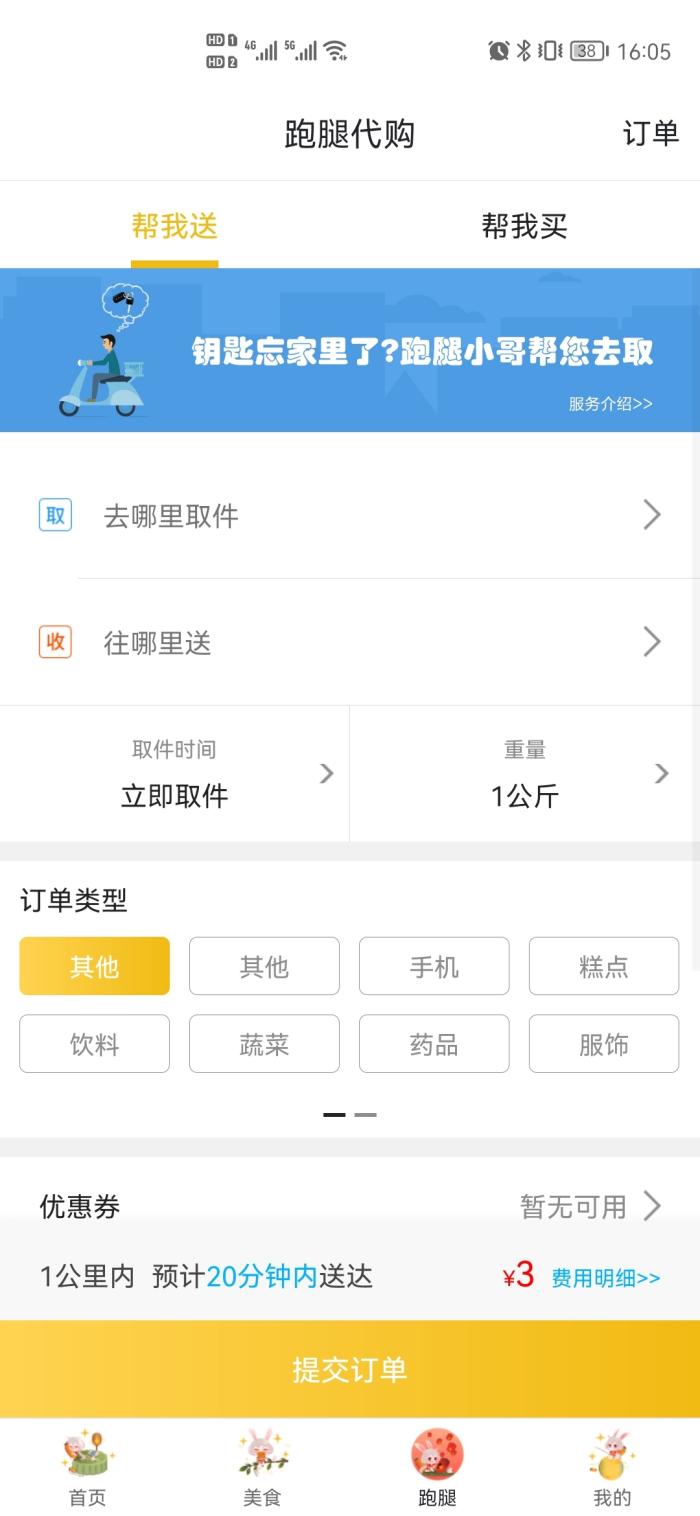The width and height of the screenshot is (700, 1516).
Task: Switch to the 帮我买 tab
Action: [x=524, y=226]
